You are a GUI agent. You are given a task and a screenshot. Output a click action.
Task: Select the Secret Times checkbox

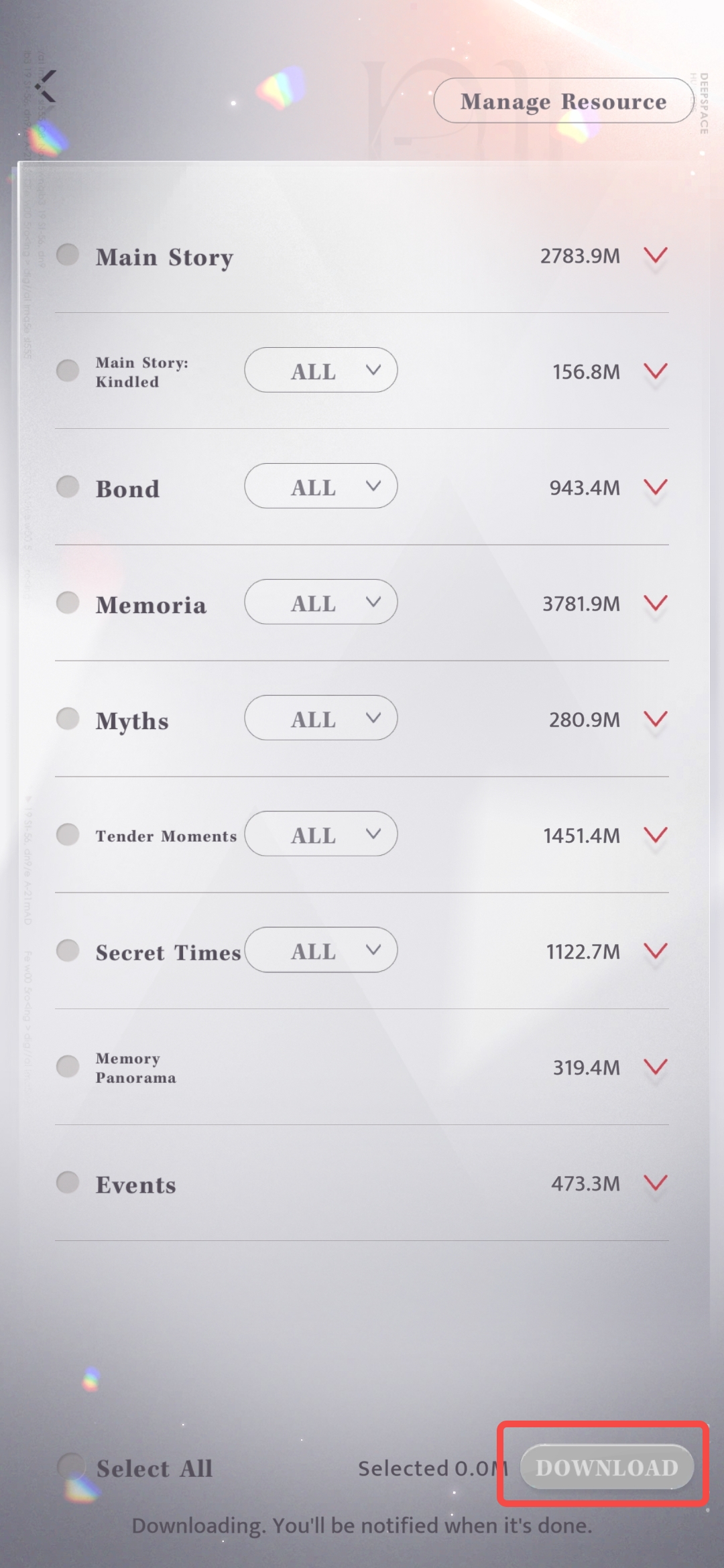[68, 950]
